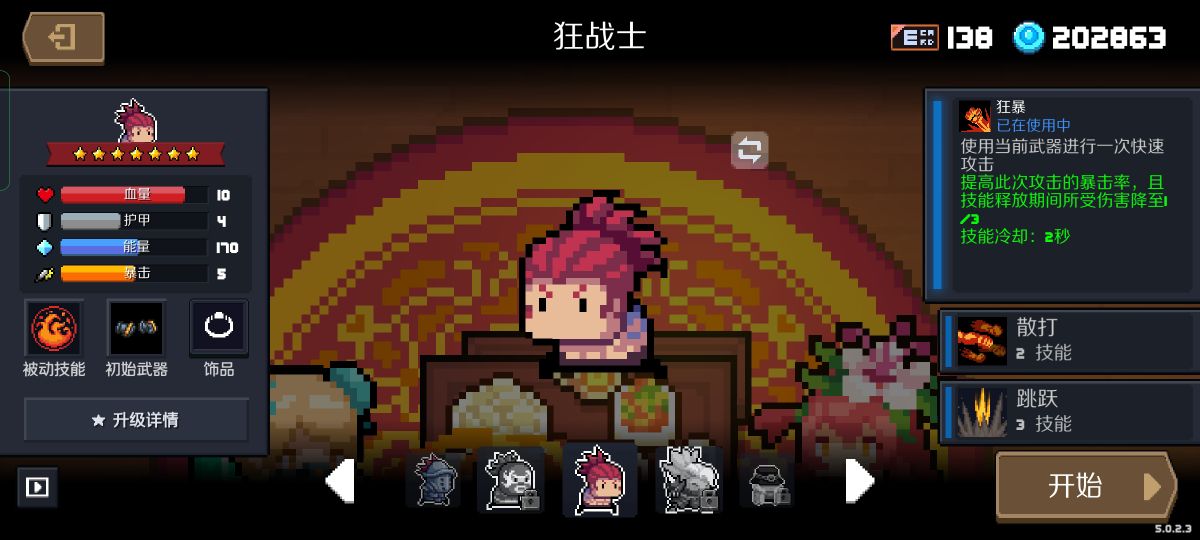Exit the character selection screen
Screen dimensions: 1200x540
pyautogui.click(x=64, y=38)
